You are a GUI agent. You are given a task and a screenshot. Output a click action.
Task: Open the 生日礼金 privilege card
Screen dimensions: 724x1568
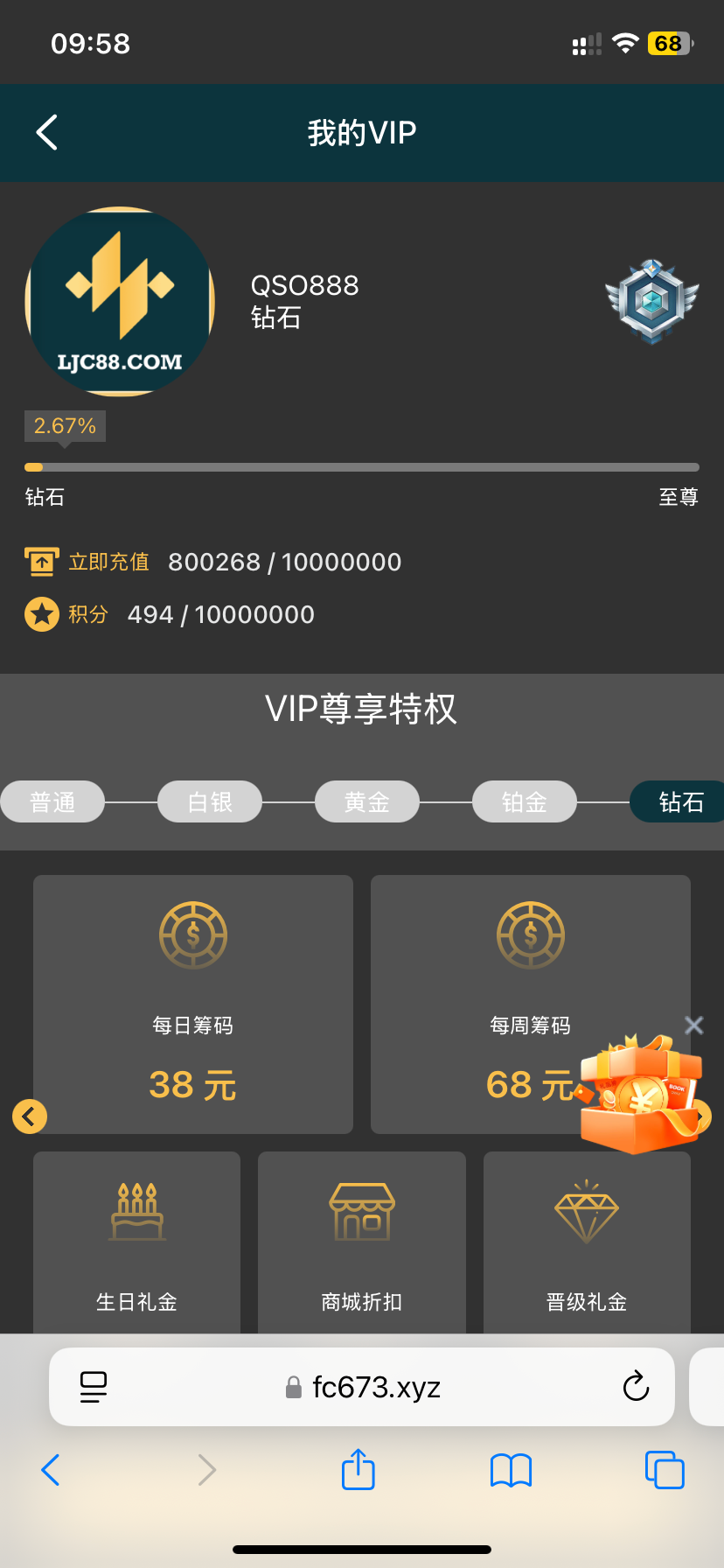click(136, 1242)
